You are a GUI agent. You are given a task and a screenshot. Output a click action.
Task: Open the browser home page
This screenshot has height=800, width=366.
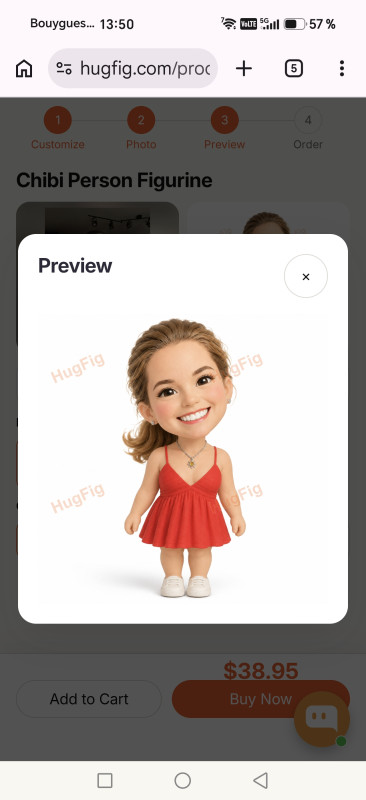pos(24,68)
